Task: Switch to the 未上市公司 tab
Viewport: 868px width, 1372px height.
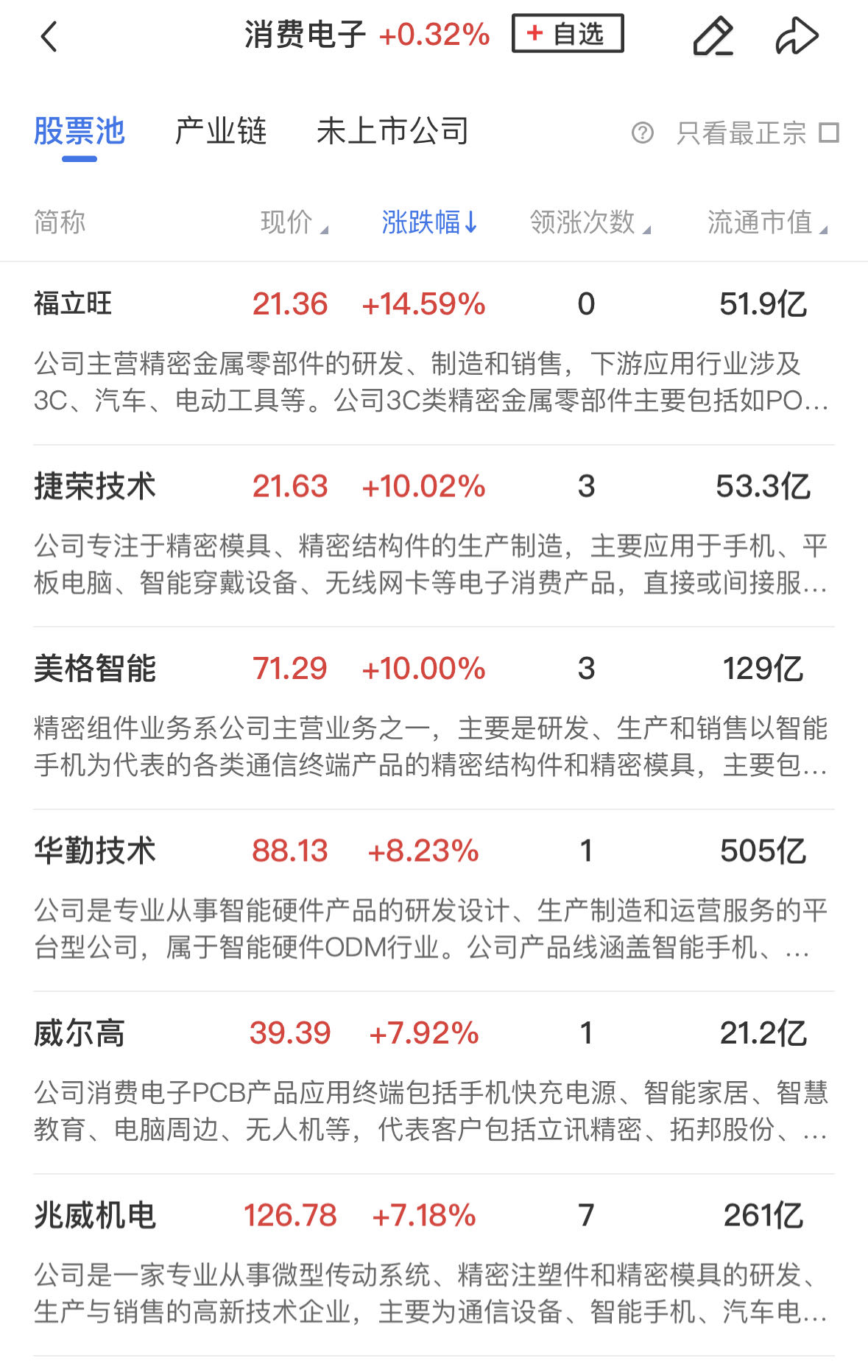Action: [x=392, y=132]
